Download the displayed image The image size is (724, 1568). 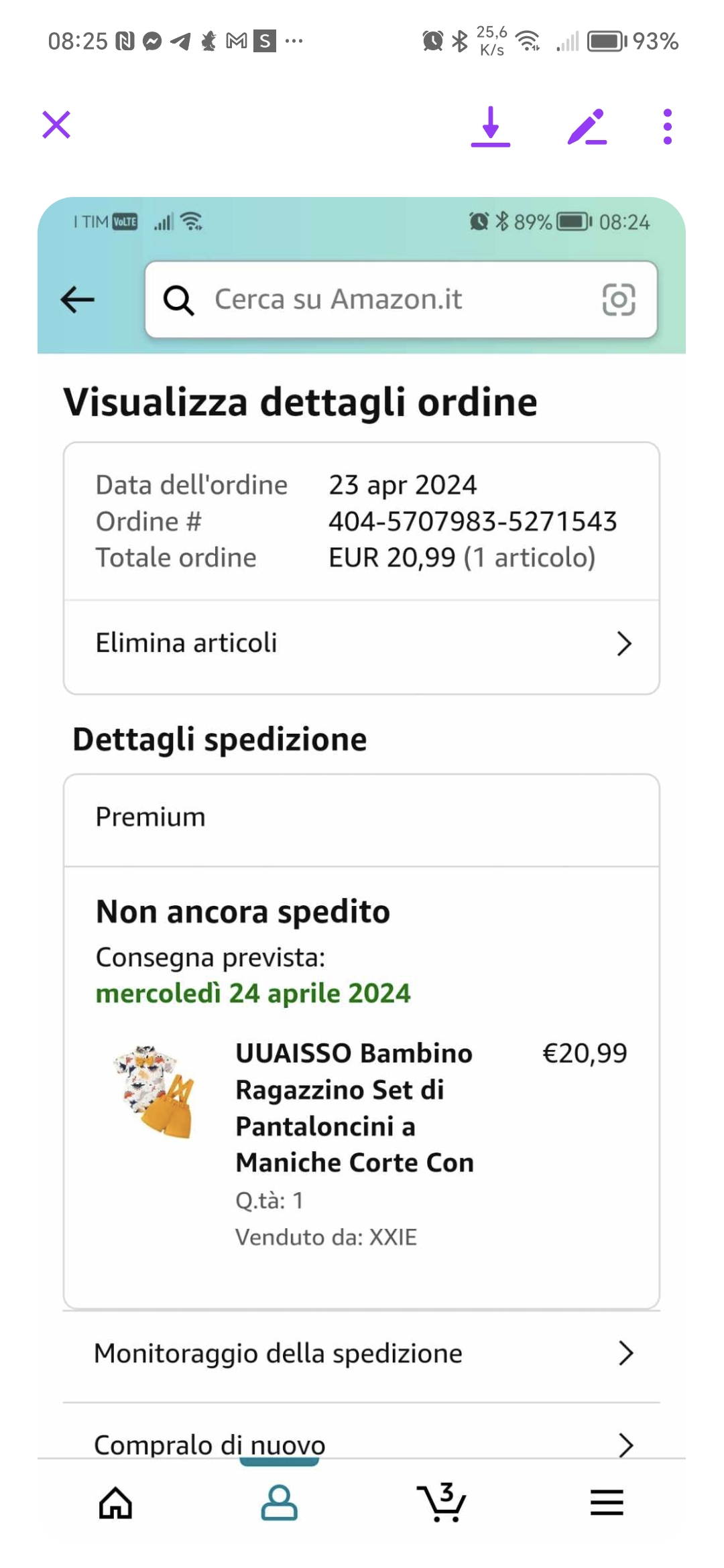(491, 126)
